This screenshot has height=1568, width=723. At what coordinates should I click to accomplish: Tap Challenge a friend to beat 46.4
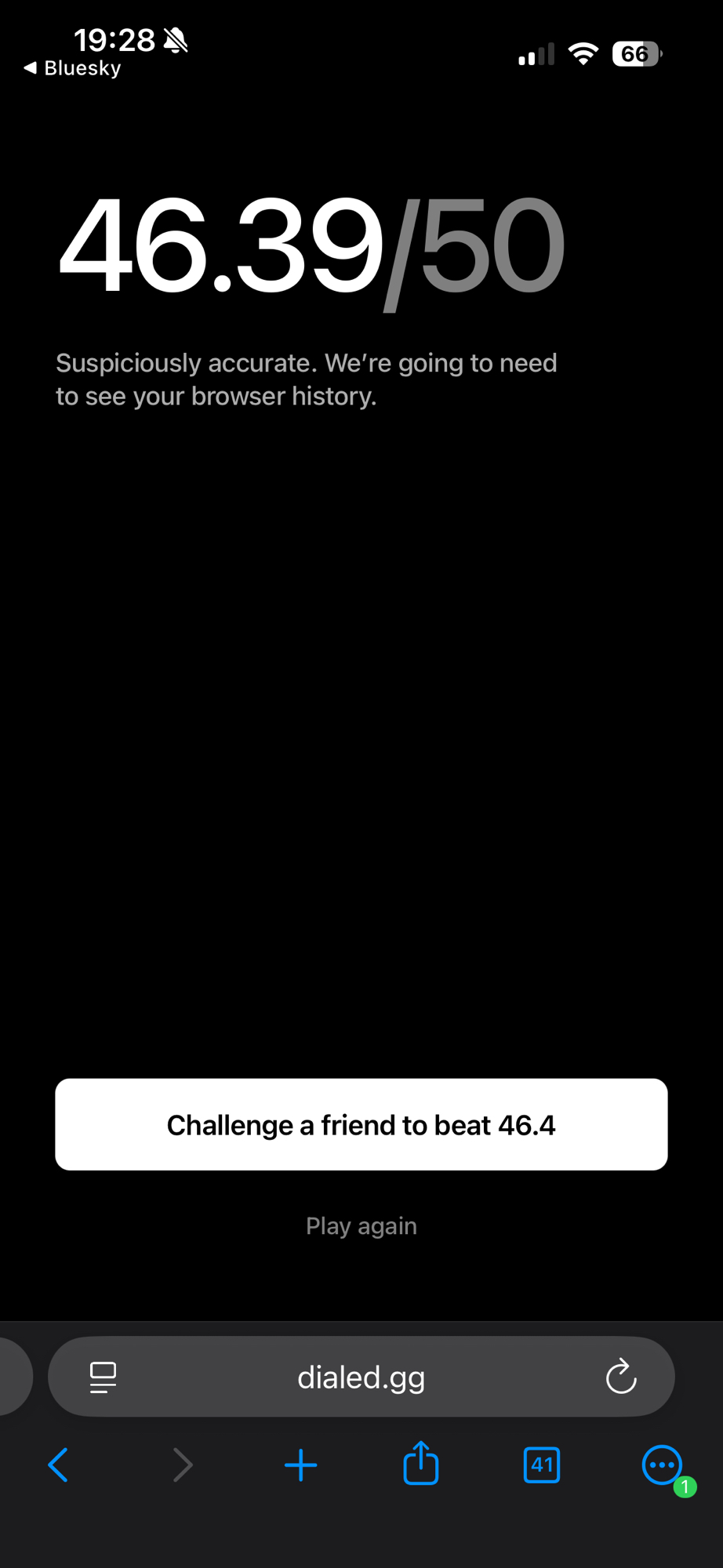[x=361, y=1124]
